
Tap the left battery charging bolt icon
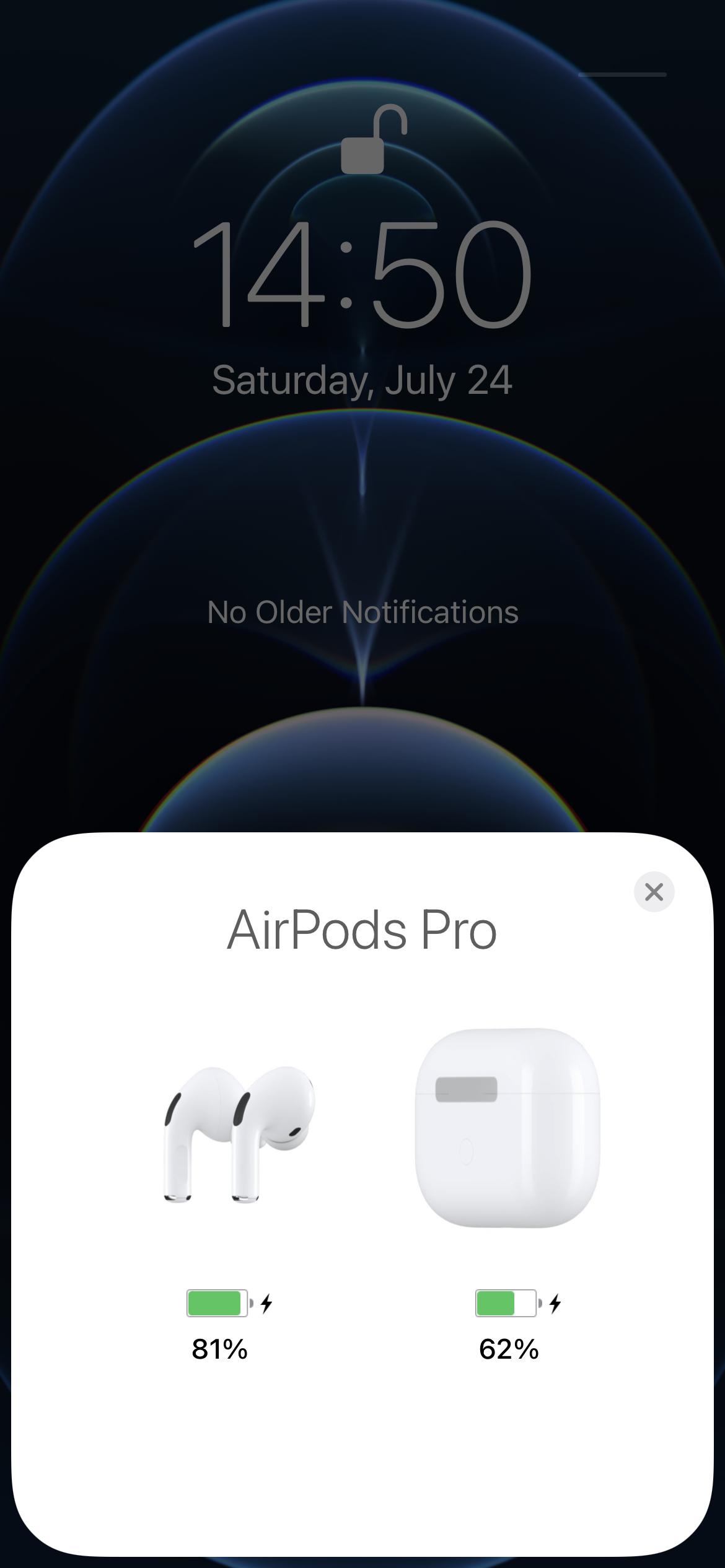coord(266,1303)
